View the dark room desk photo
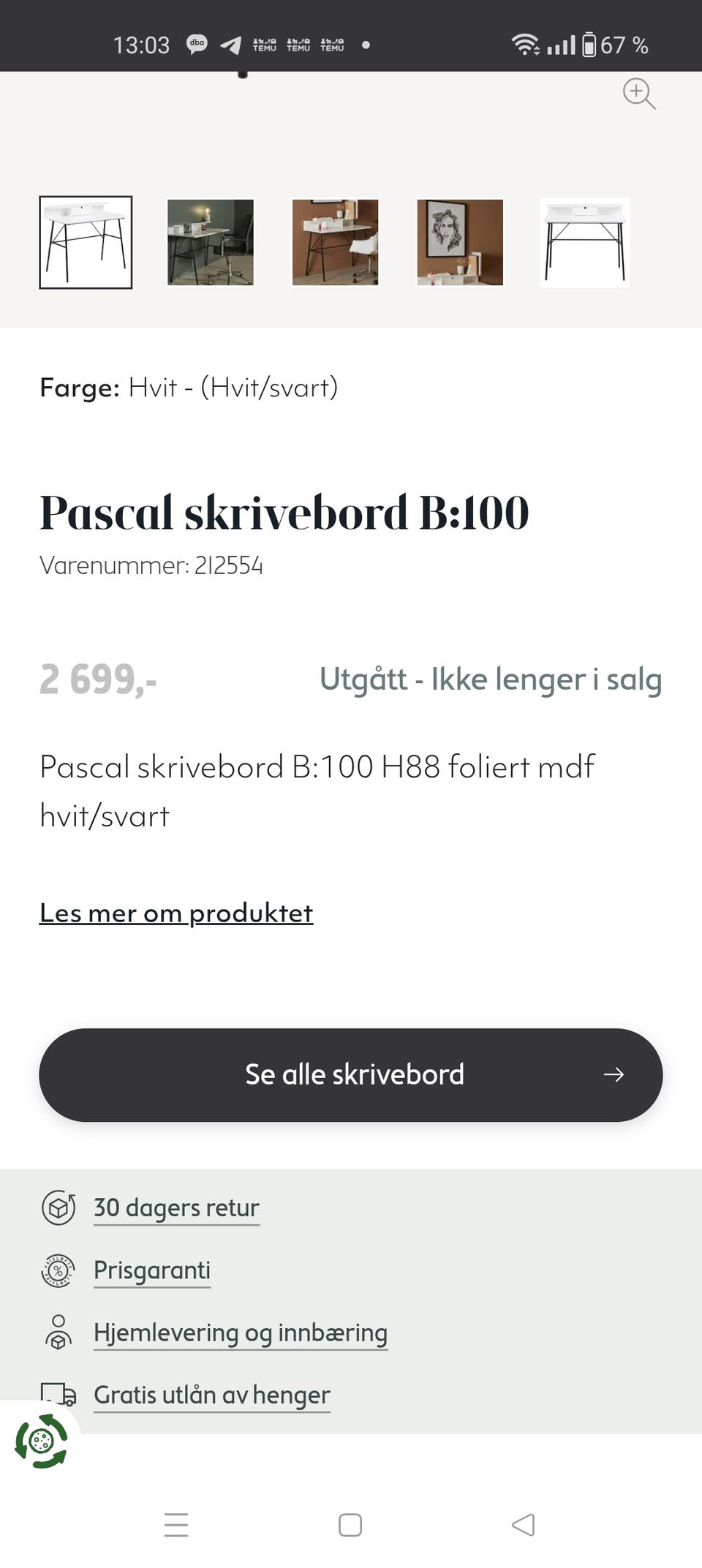 (x=211, y=242)
